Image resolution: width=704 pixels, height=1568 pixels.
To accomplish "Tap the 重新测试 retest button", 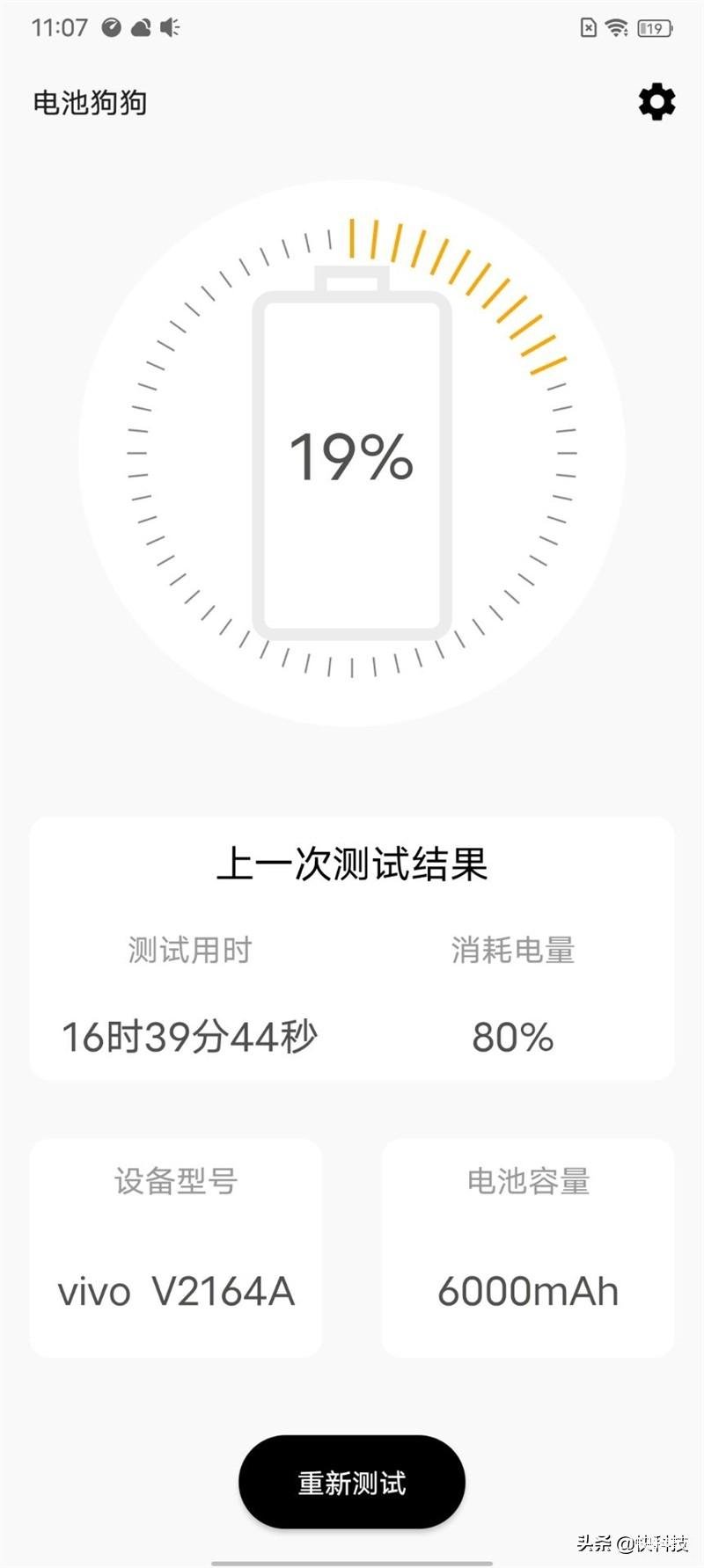I will click(352, 1482).
